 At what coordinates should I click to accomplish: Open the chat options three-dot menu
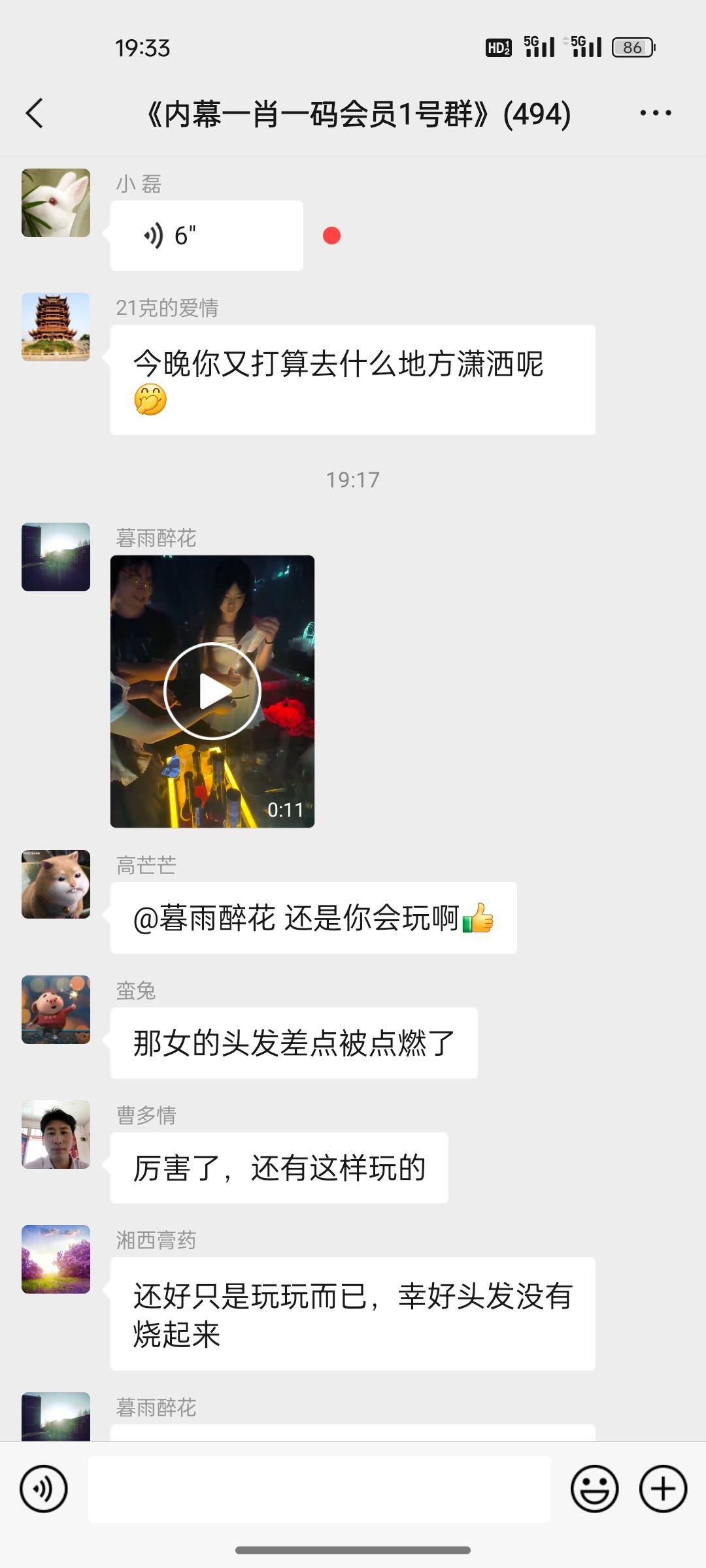(655, 114)
